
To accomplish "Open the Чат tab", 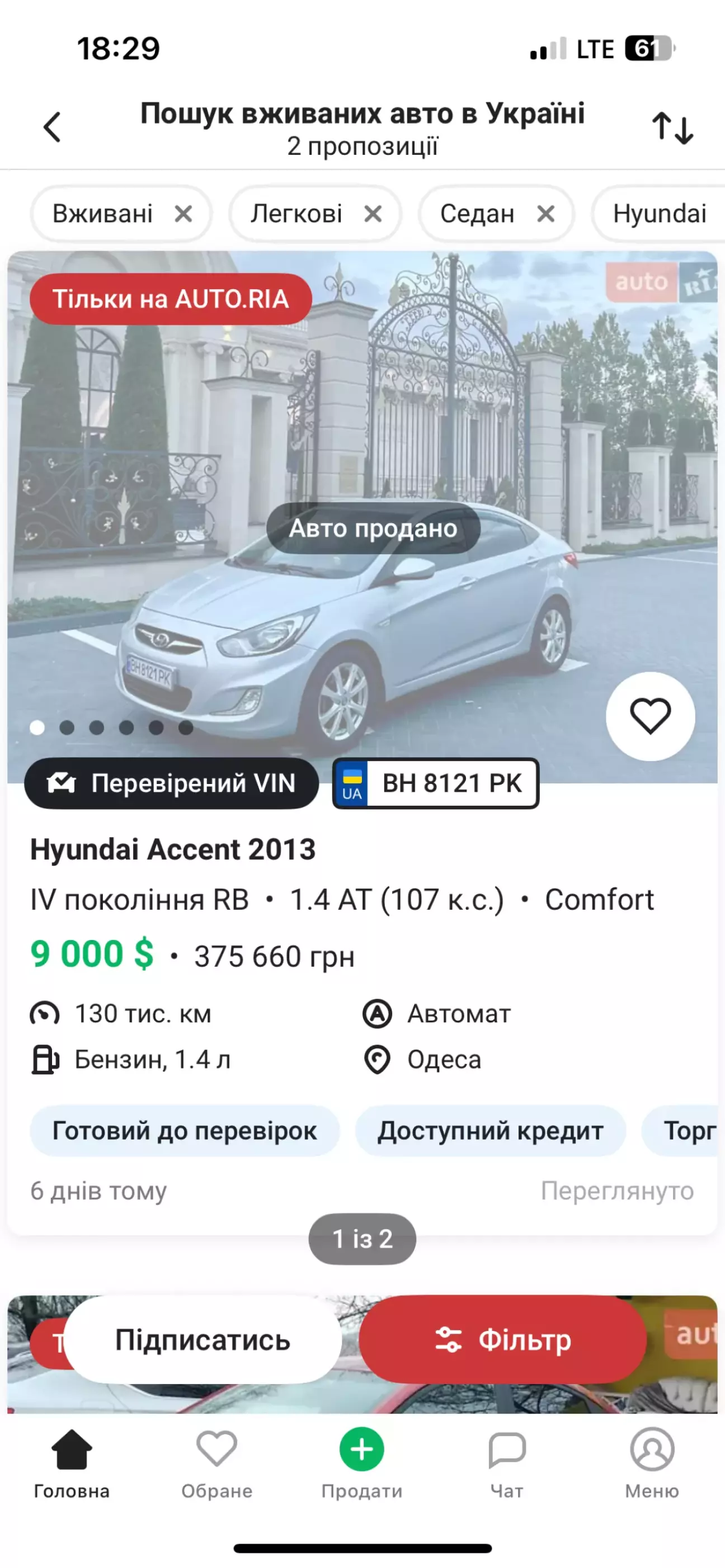I will click(x=506, y=1464).
